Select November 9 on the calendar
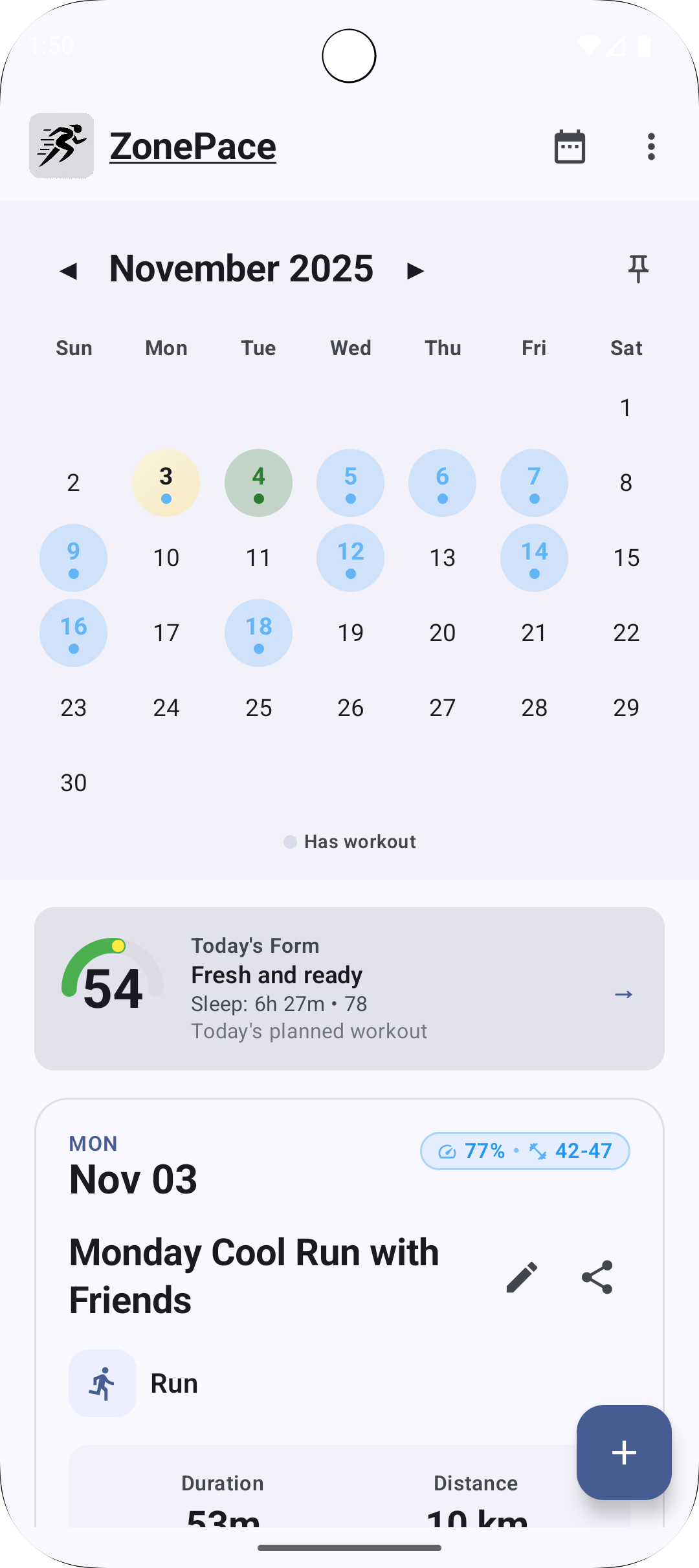 (x=74, y=558)
